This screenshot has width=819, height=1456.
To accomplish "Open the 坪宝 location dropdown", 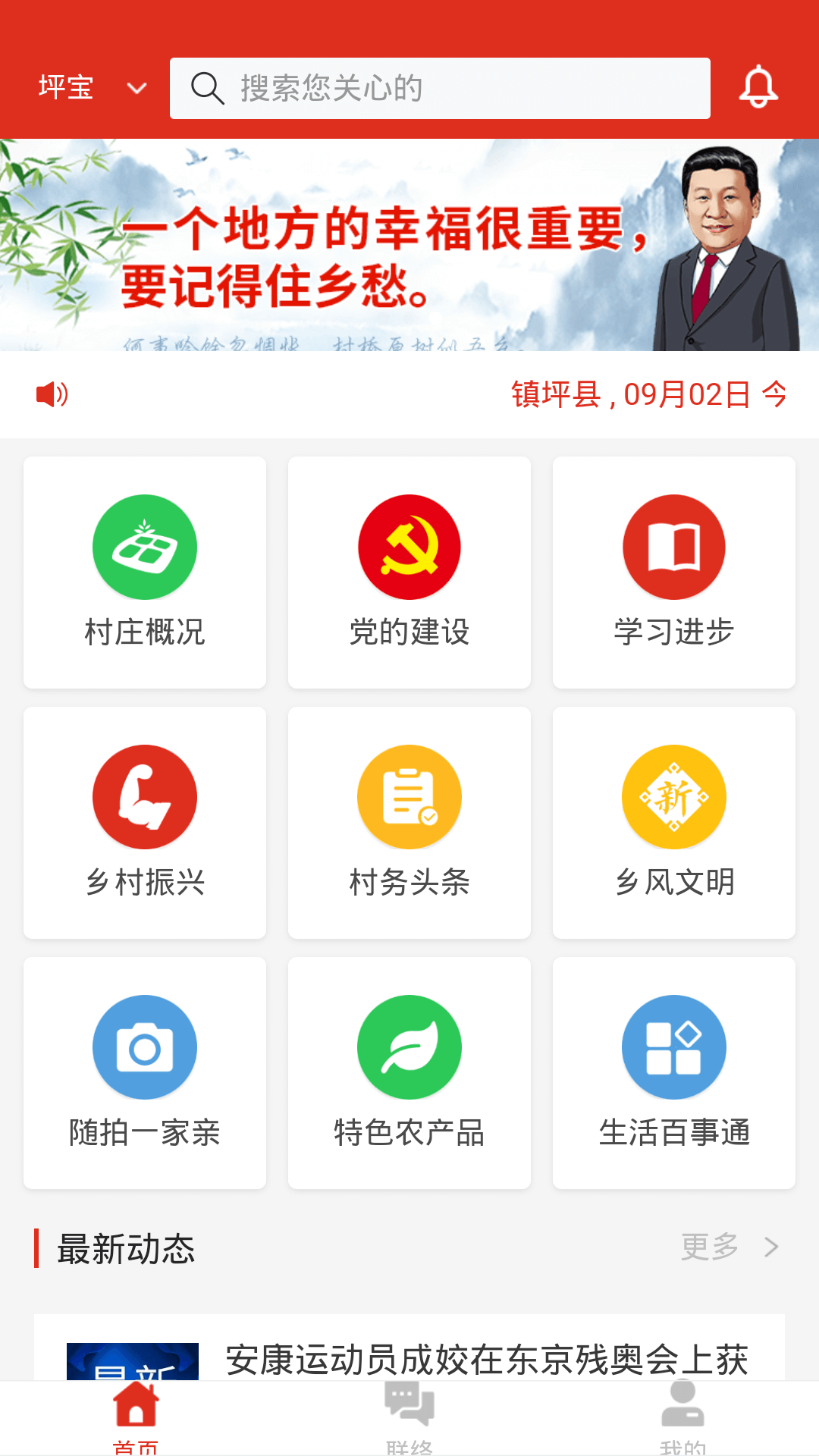I will (x=92, y=88).
